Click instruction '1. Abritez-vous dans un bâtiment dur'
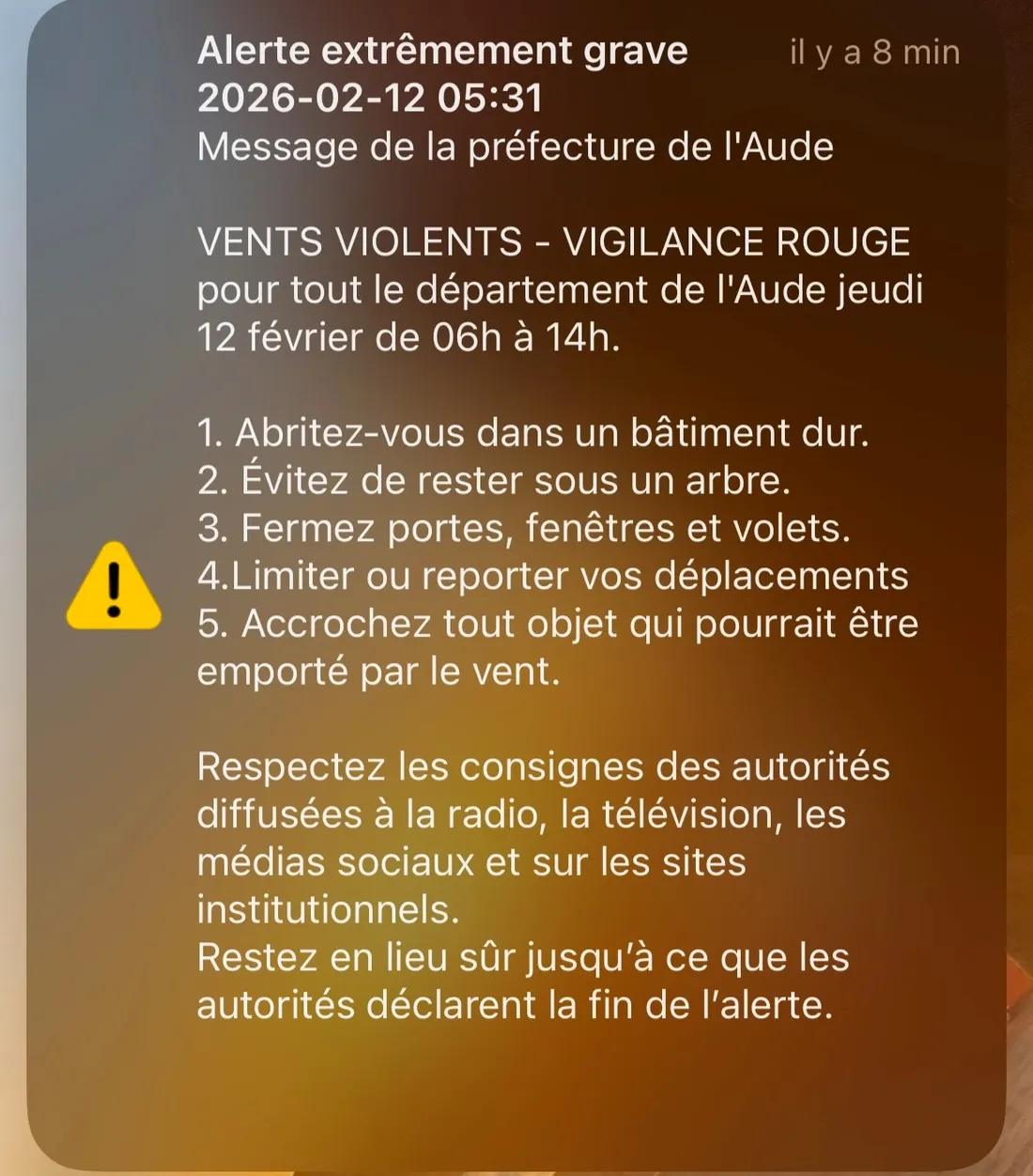1033x1176 pixels. [x=533, y=433]
